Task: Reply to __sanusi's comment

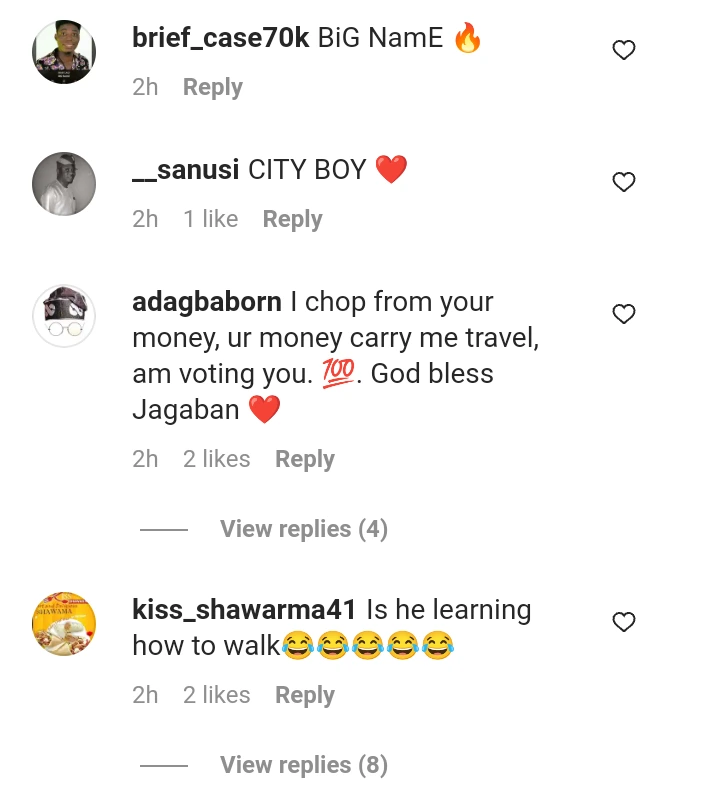Action: [292, 219]
